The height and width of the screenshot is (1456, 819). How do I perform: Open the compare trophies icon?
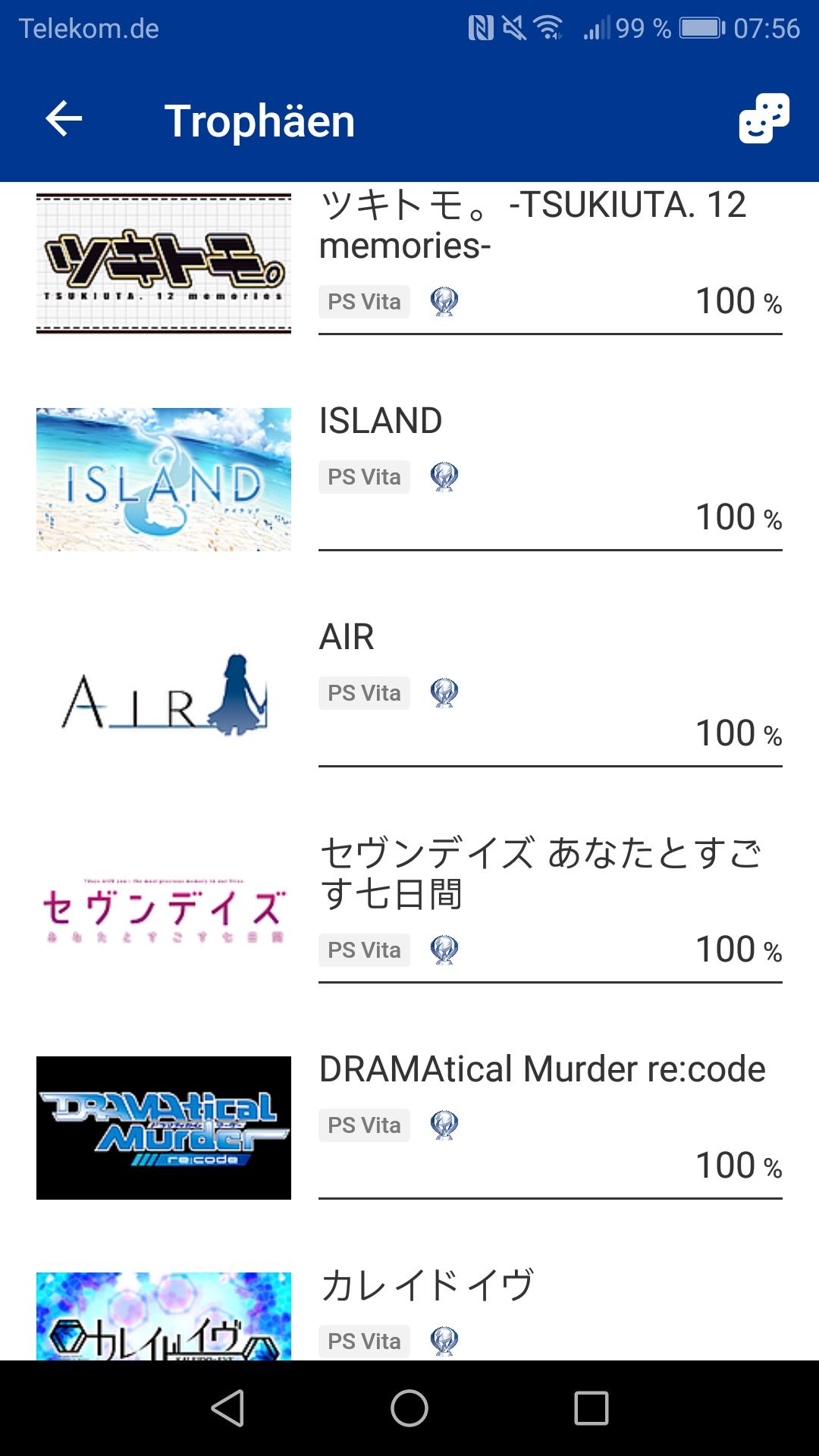click(764, 118)
